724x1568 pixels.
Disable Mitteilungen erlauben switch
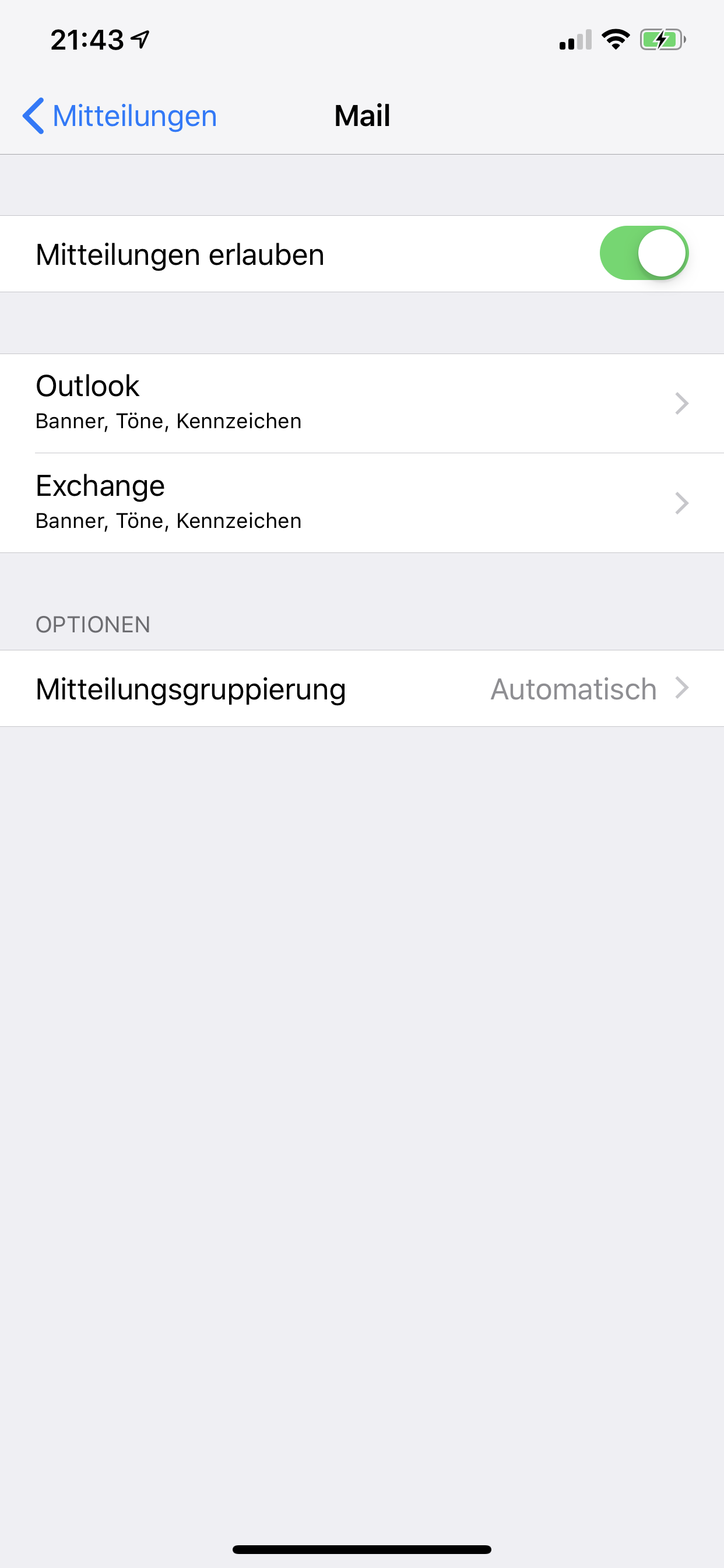pos(643,253)
